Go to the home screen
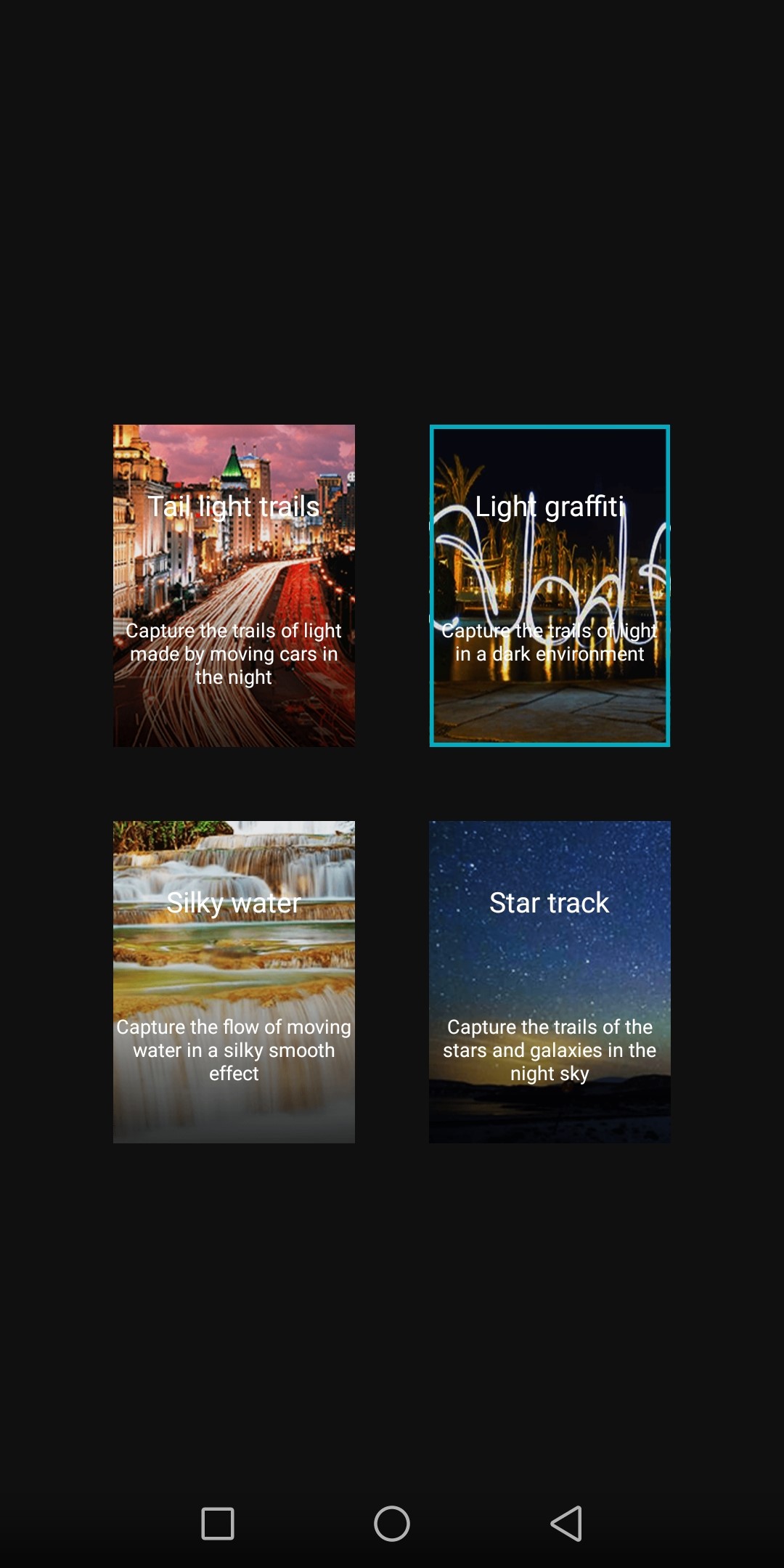 pyautogui.click(x=392, y=1523)
